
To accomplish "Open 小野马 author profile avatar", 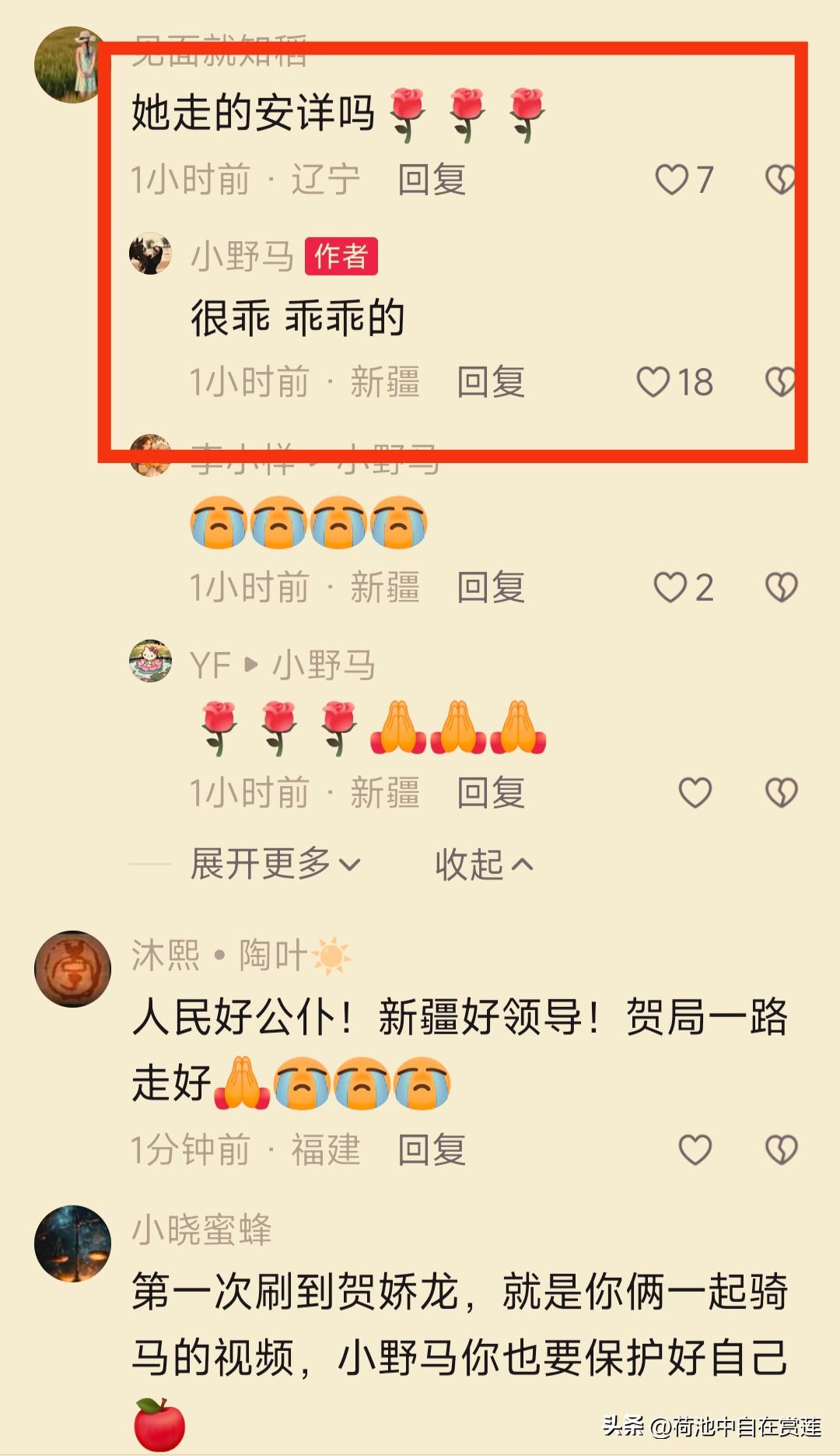I will [150, 254].
